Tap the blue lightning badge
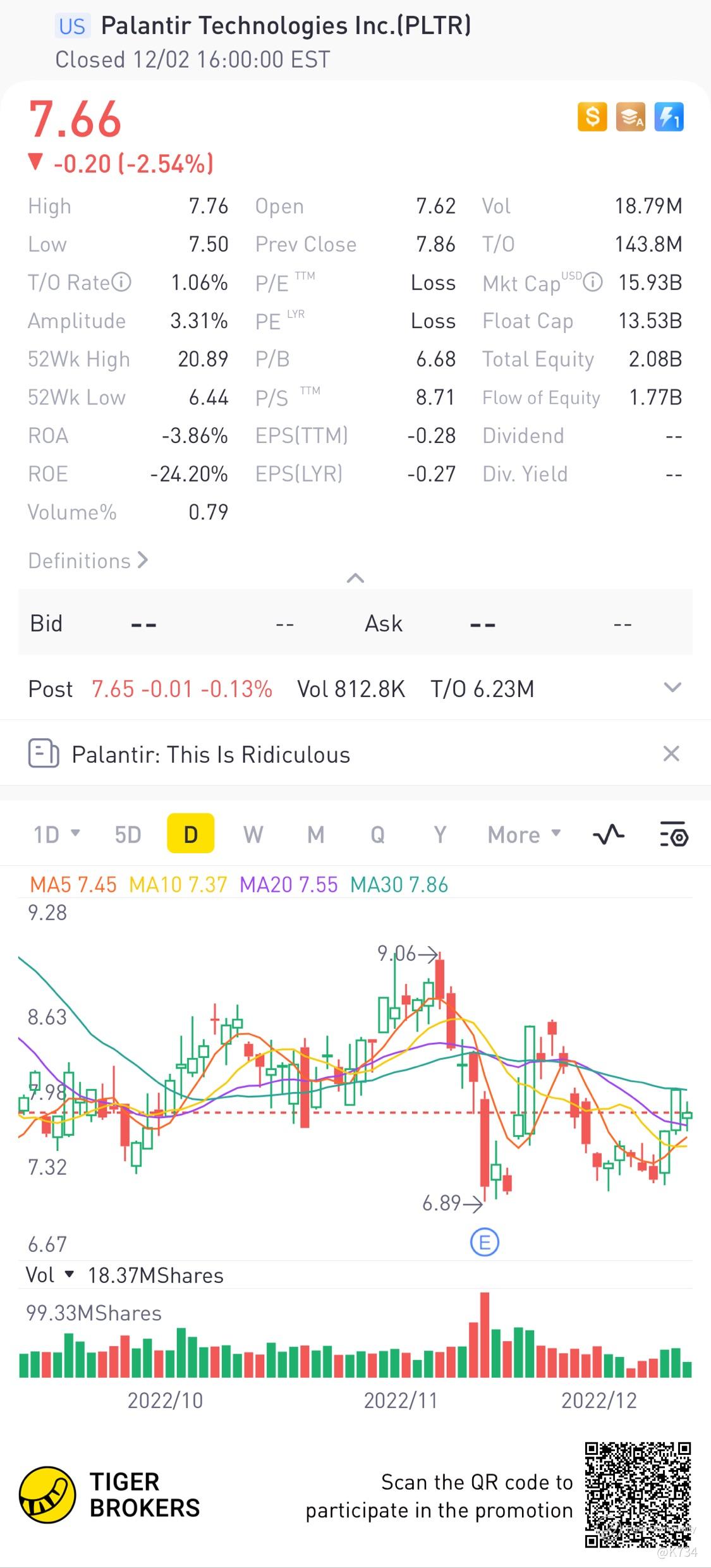The height and width of the screenshot is (1568, 711). pyautogui.click(x=669, y=117)
